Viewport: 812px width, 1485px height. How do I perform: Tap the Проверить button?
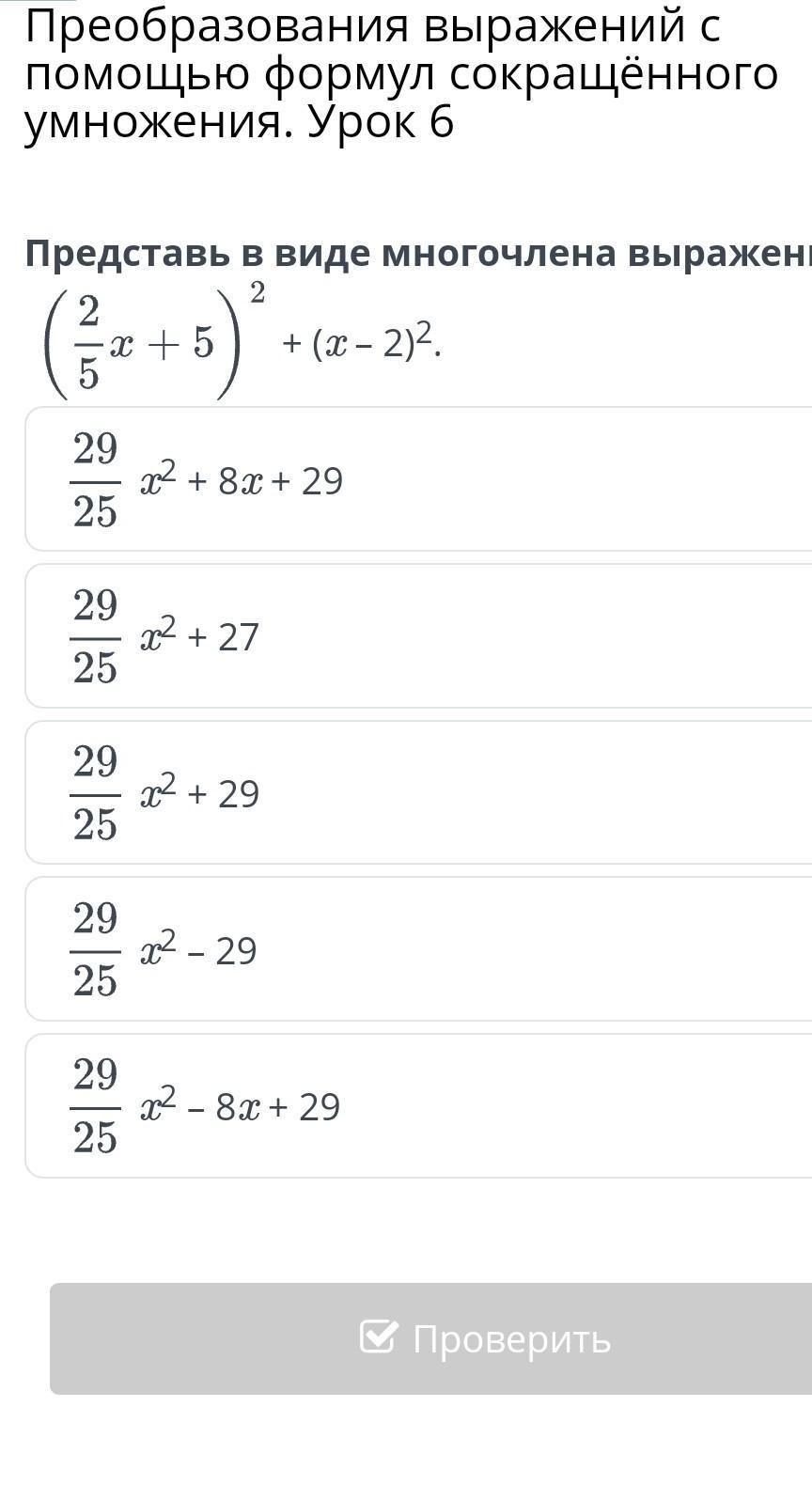pyautogui.click(x=431, y=1338)
